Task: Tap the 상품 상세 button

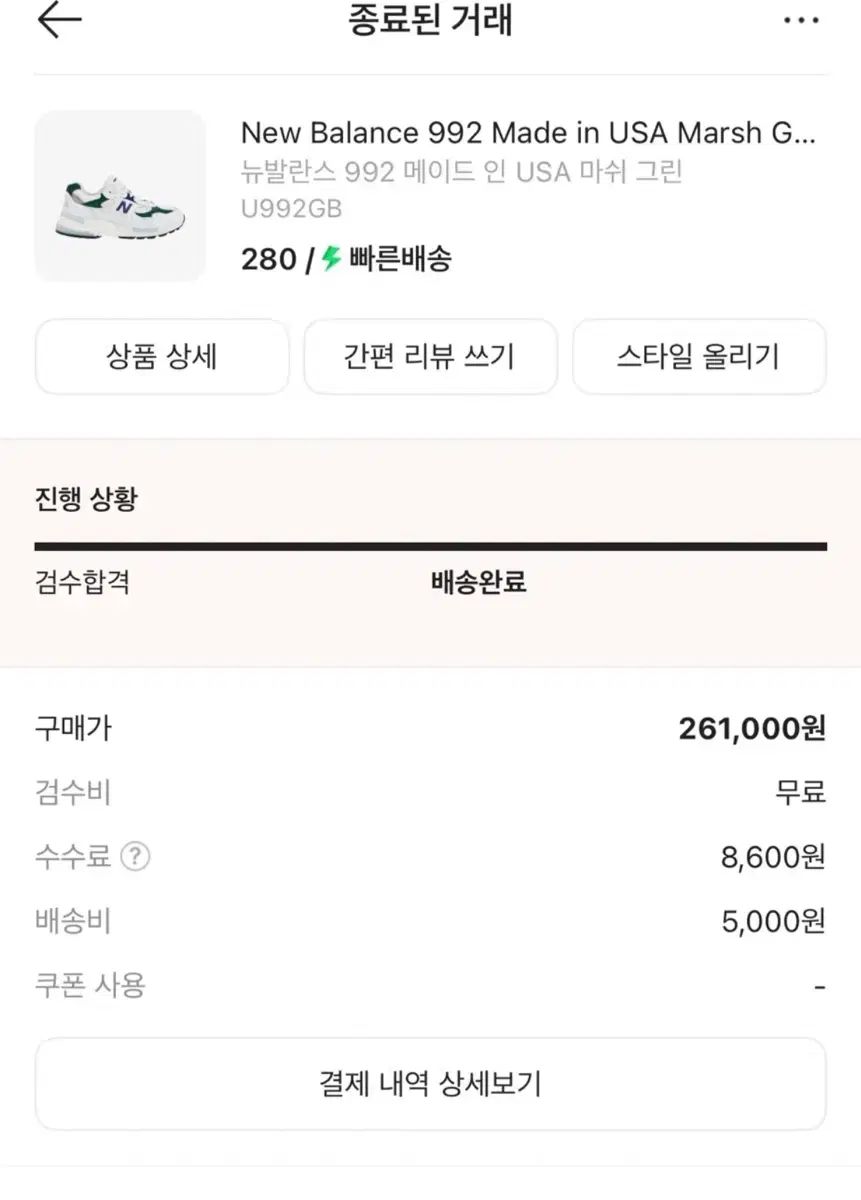Action: [x=162, y=357]
